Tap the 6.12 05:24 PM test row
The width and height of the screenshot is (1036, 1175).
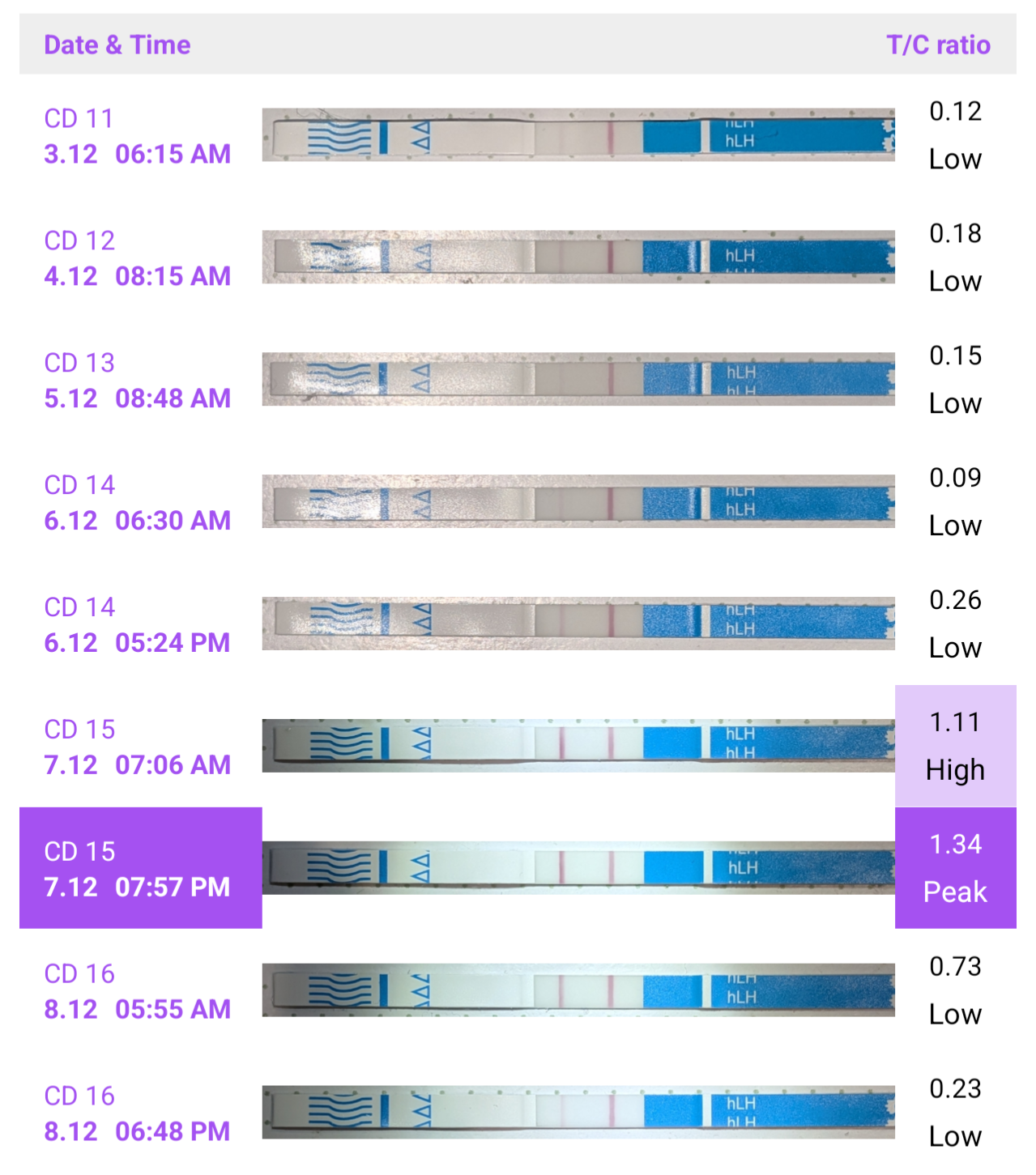point(518,624)
